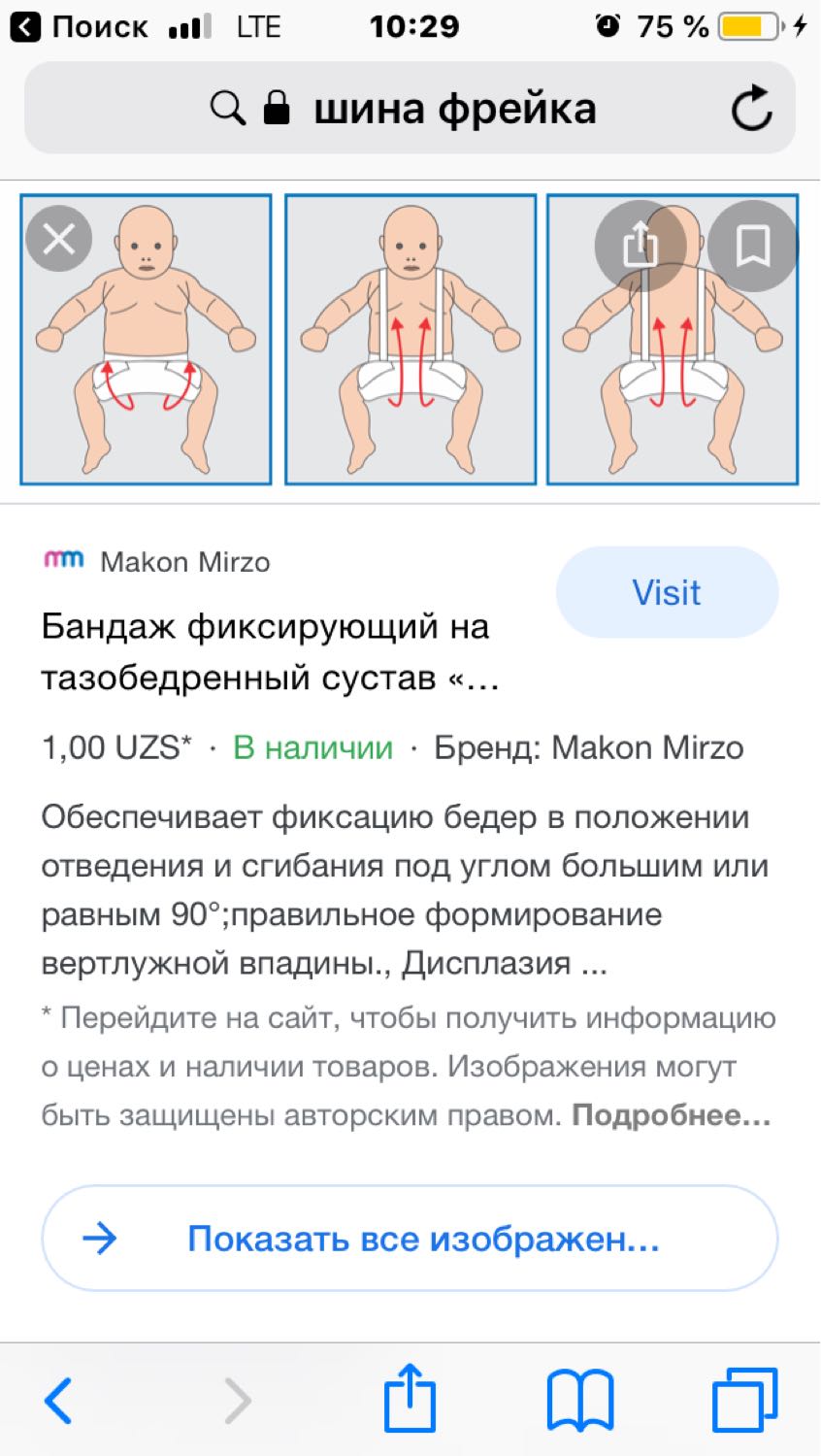821x1456 pixels.
Task: Go back in Safari toolbar
Action: point(58,1401)
